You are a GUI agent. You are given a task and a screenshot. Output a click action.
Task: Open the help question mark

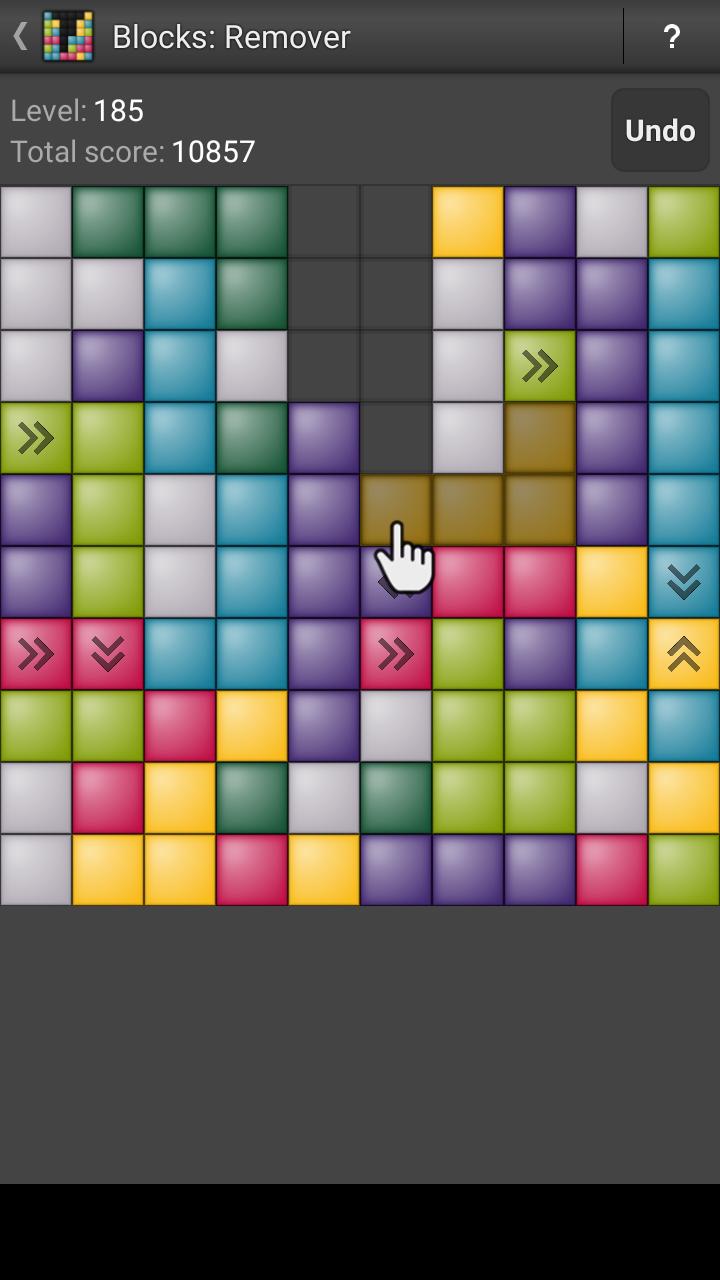tap(671, 37)
